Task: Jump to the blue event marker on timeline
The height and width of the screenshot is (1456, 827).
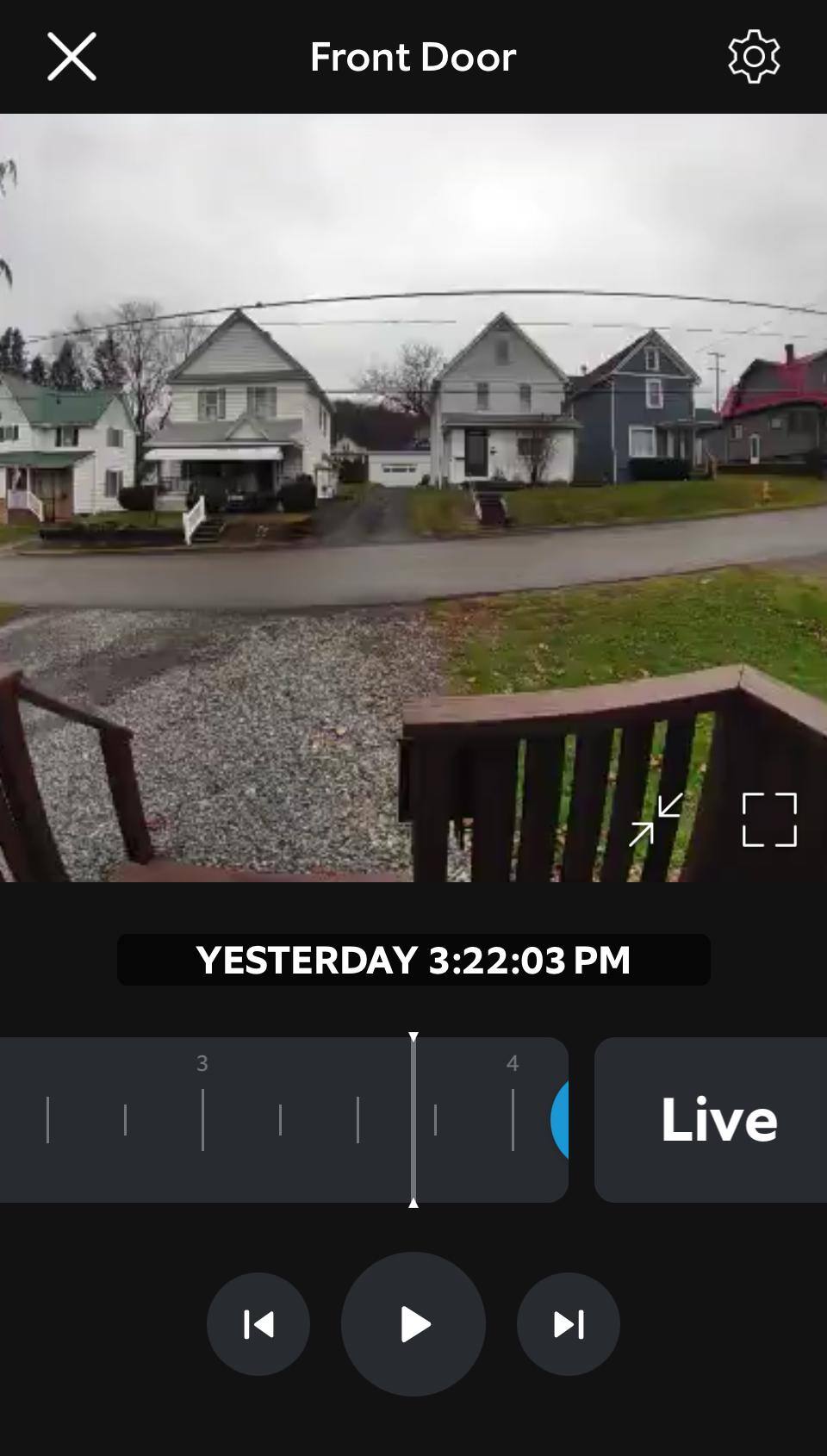Action: (560, 1120)
